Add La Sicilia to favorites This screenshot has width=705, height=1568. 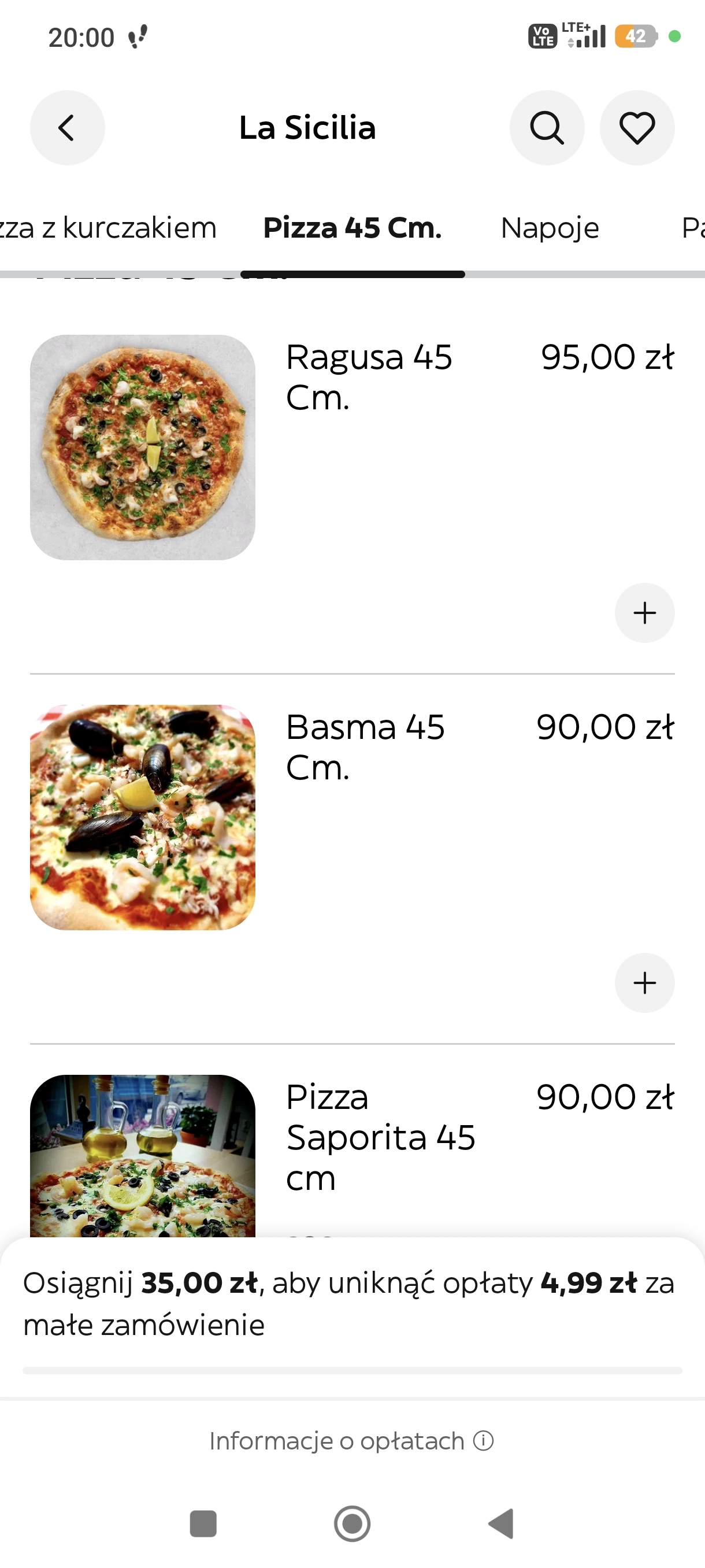click(636, 128)
